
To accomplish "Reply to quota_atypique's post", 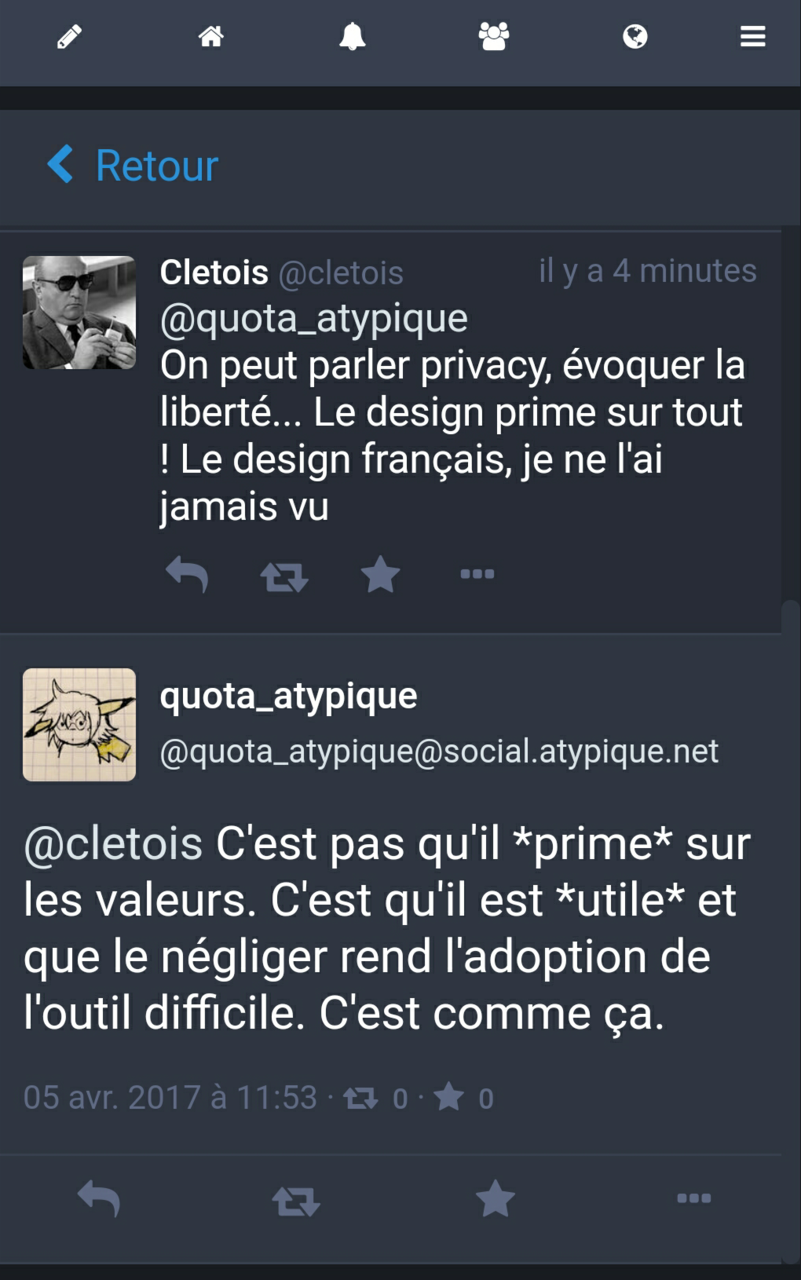I will [x=98, y=1198].
